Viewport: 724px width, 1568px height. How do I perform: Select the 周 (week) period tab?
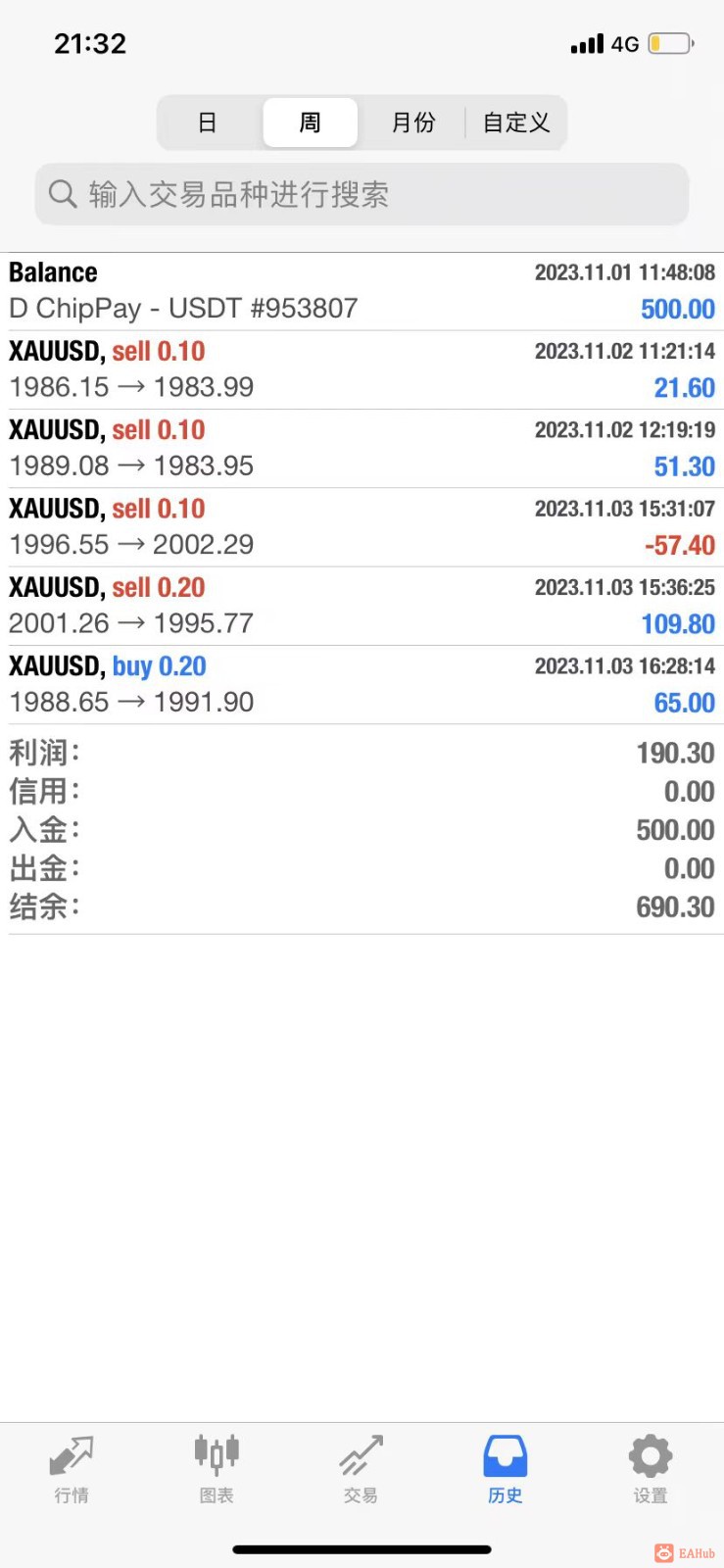coord(310,122)
